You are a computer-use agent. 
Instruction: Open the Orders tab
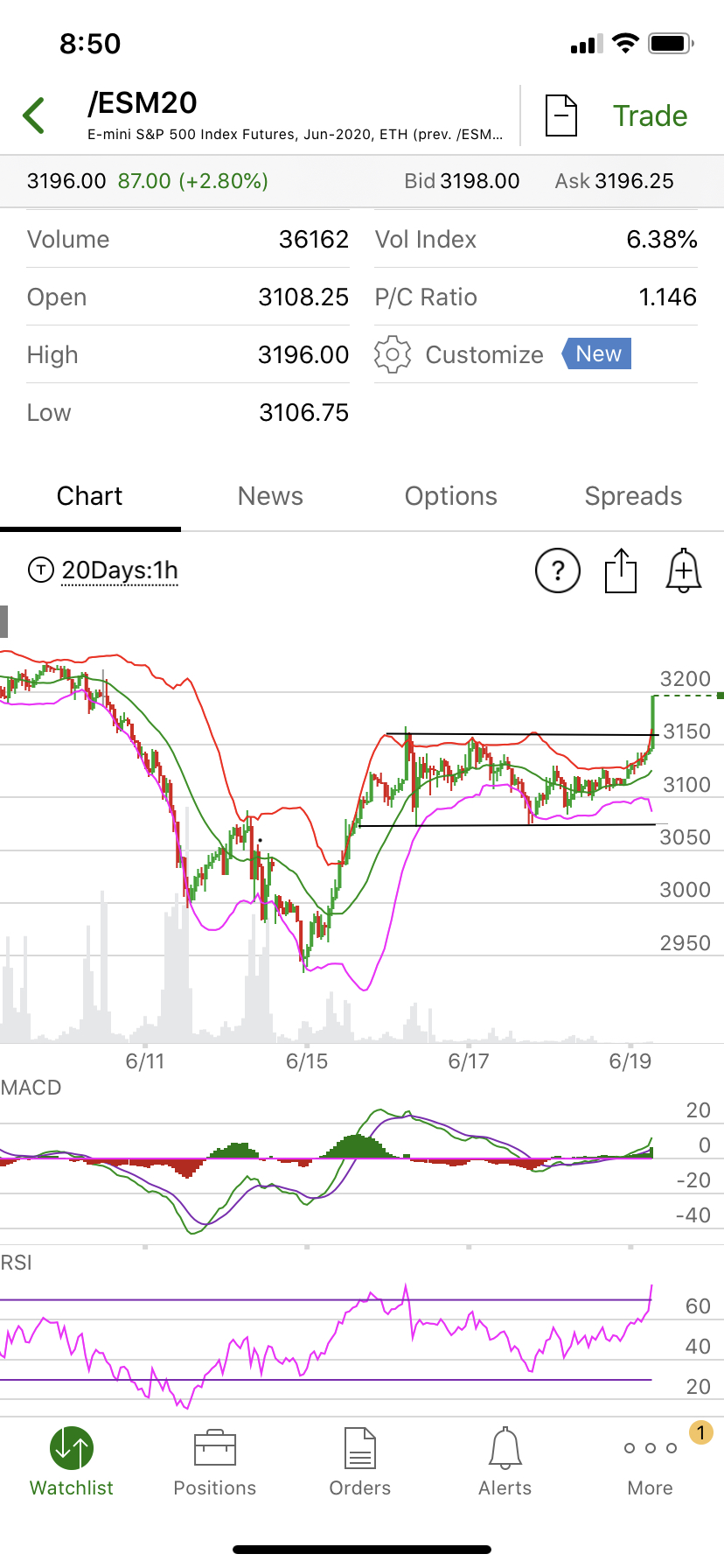pyautogui.click(x=360, y=1462)
